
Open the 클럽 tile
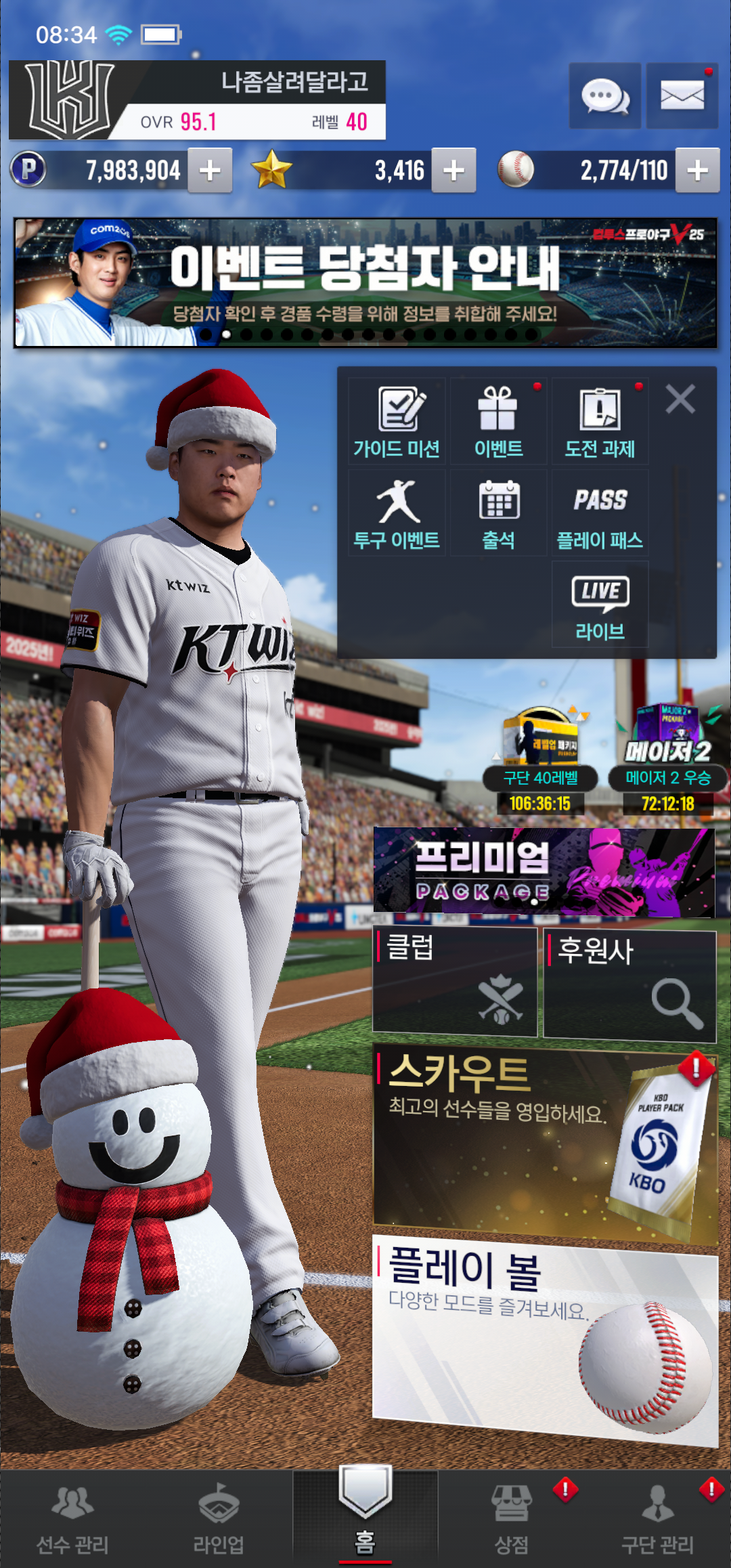click(455, 982)
